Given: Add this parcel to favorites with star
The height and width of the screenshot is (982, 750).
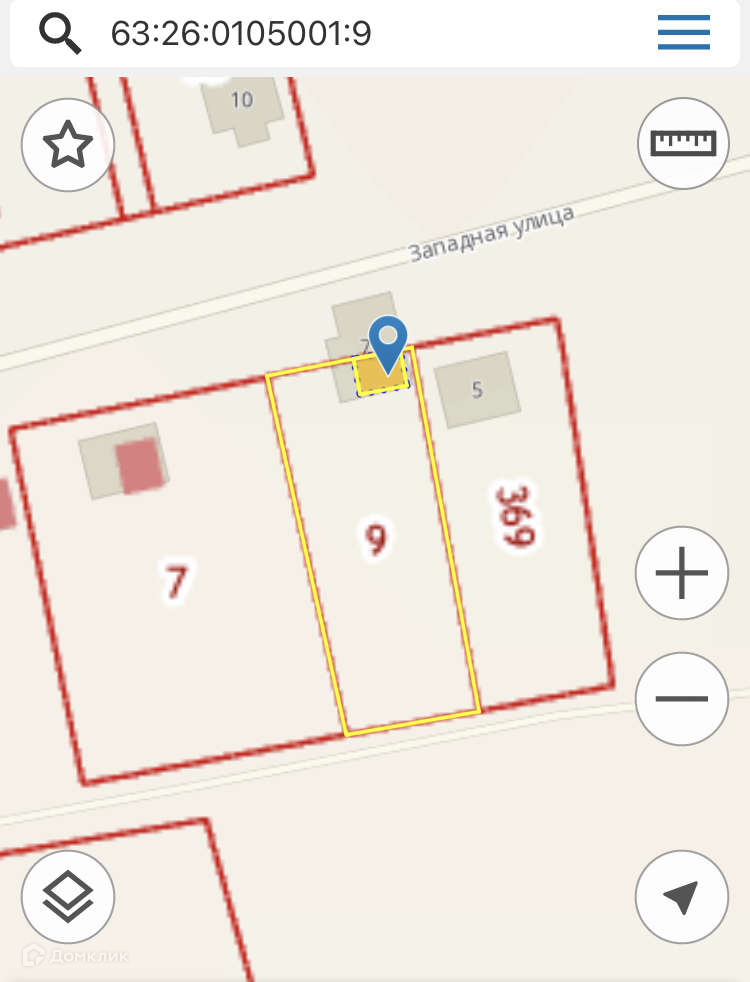Looking at the screenshot, I should tap(67, 146).
